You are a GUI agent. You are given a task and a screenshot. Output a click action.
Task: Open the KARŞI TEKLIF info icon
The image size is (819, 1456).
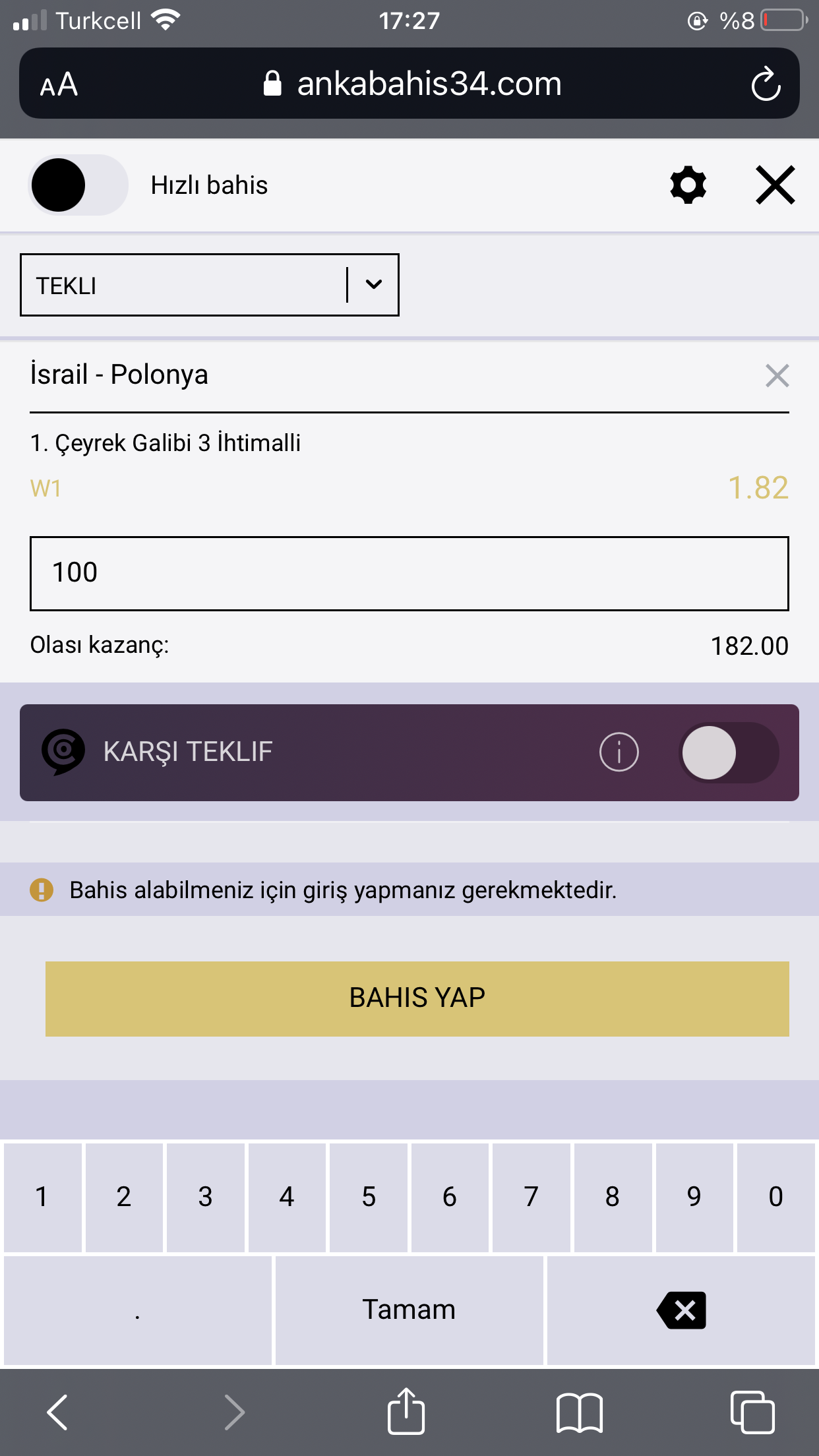(x=619, y=752)
